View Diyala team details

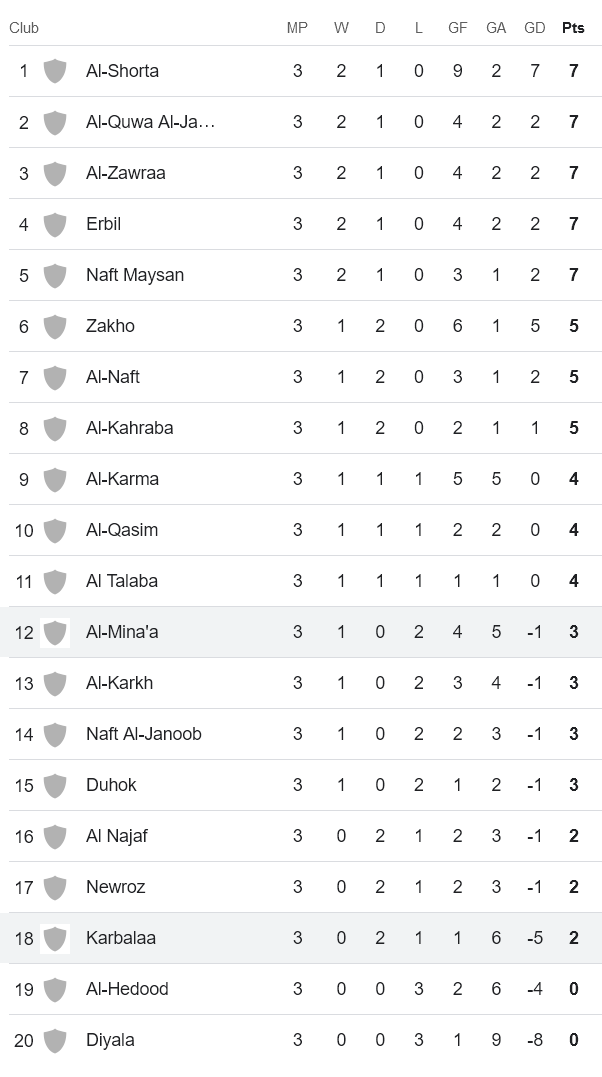click(x=110, y=1040)
